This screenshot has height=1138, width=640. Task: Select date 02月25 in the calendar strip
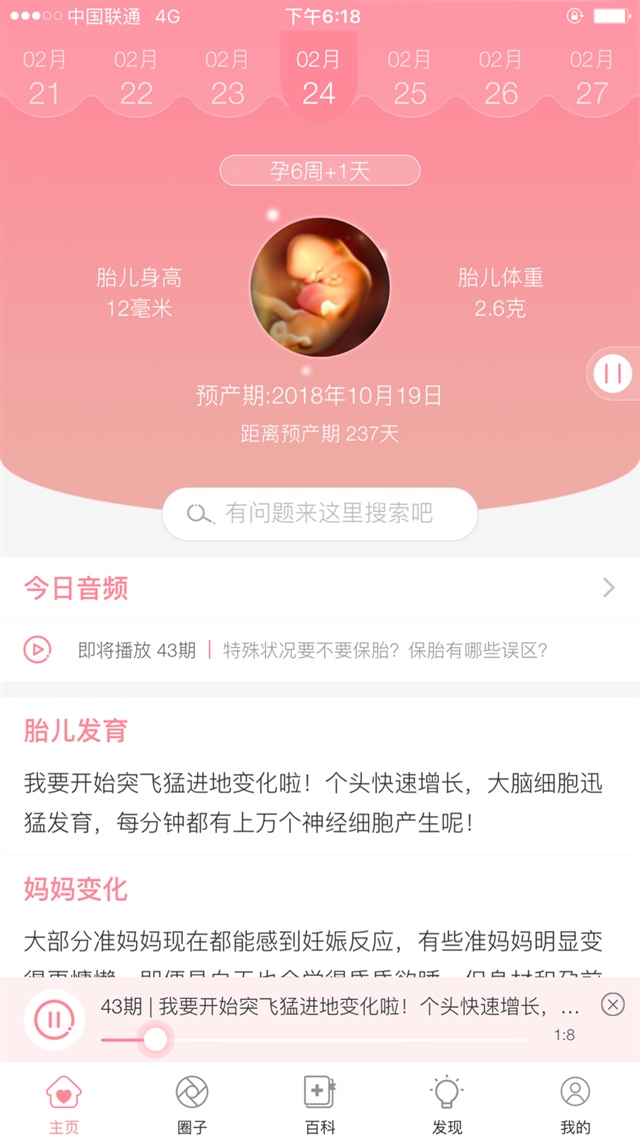tap(409, 78)
